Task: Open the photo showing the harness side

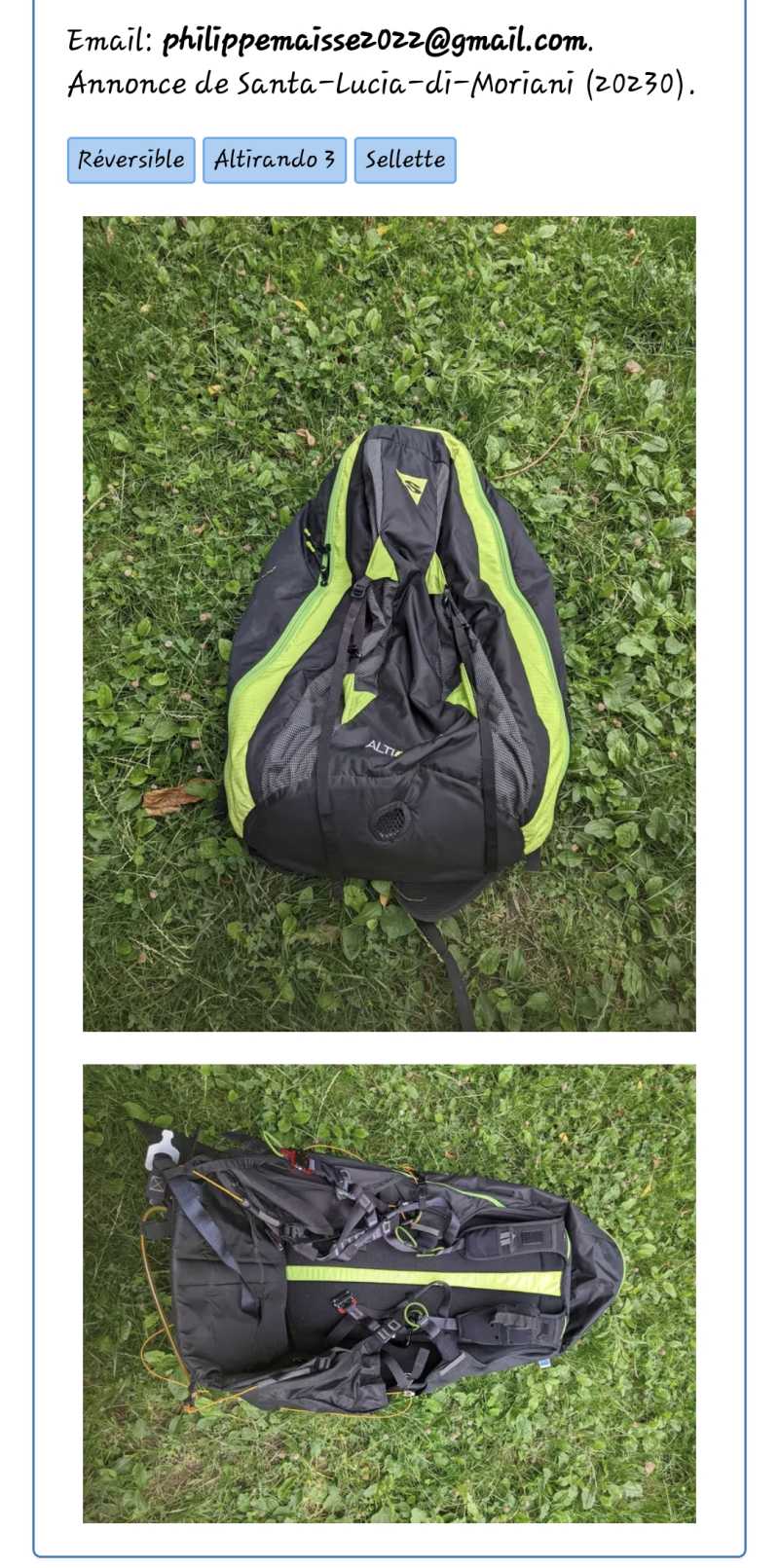Action: (389, 1294)
